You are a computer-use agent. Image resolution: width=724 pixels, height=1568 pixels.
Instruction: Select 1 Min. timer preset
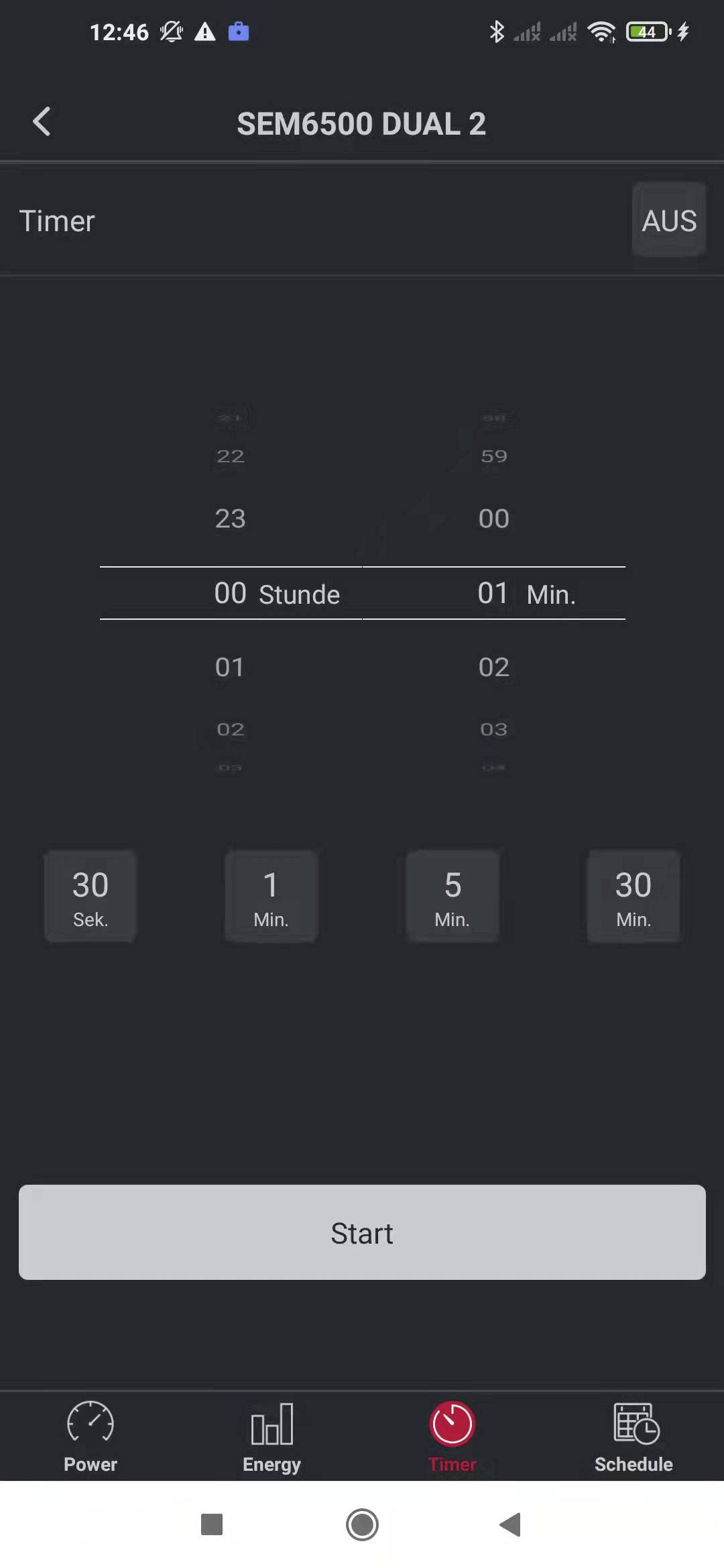[271, 897]
